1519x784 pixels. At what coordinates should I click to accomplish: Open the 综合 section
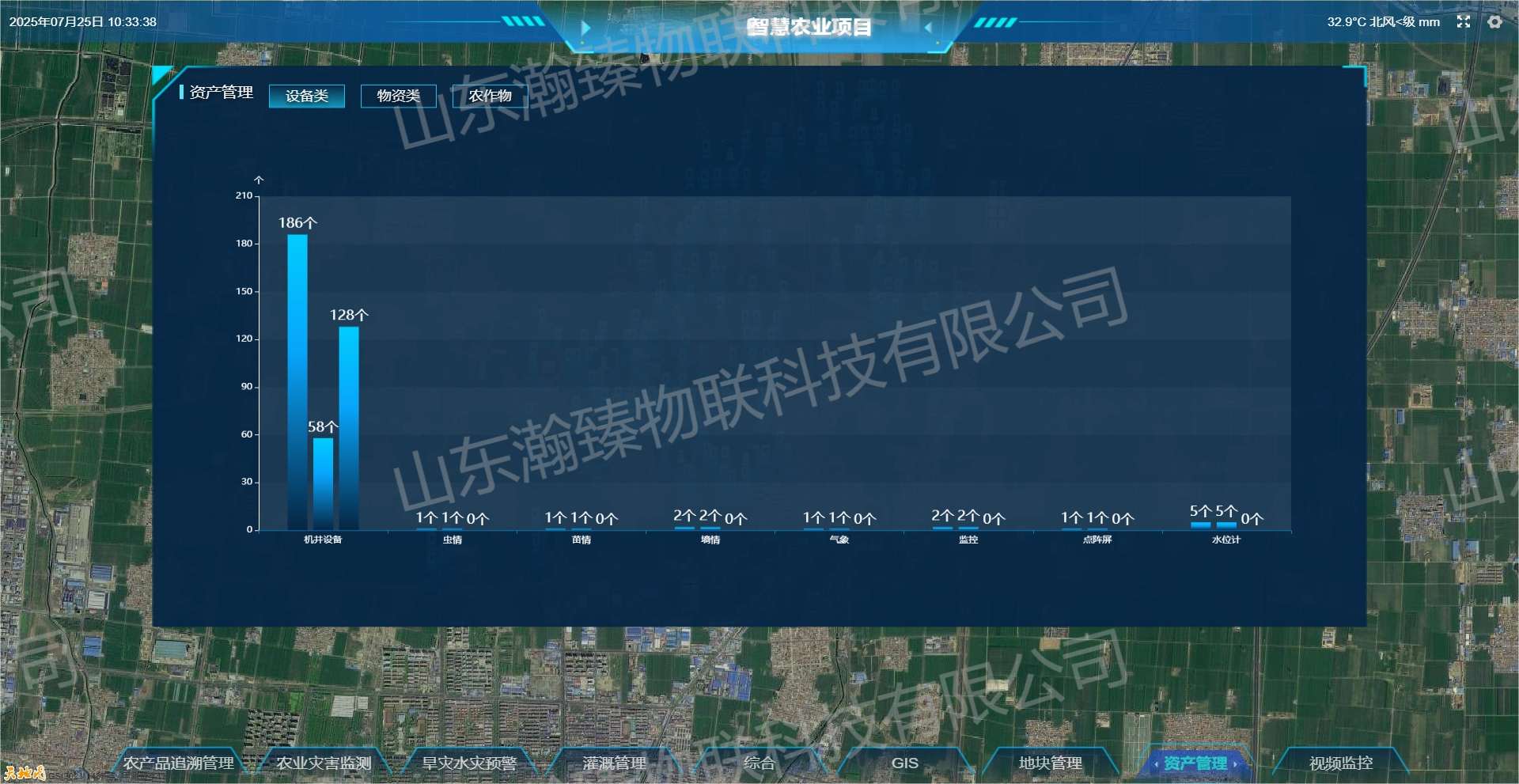pos(759,763)
